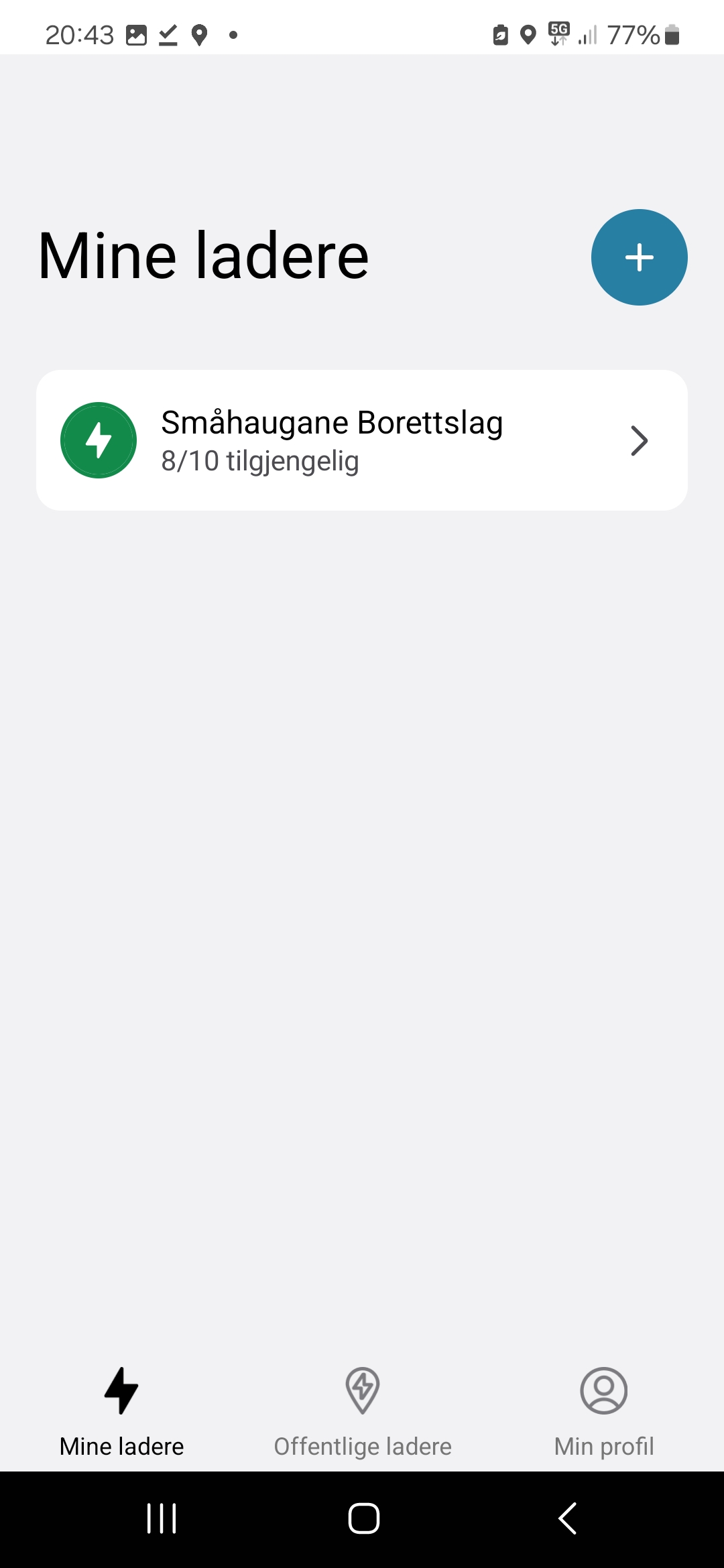Tap the system back button
This screenshot has height=1568, width=724.
pos(567,1518)
